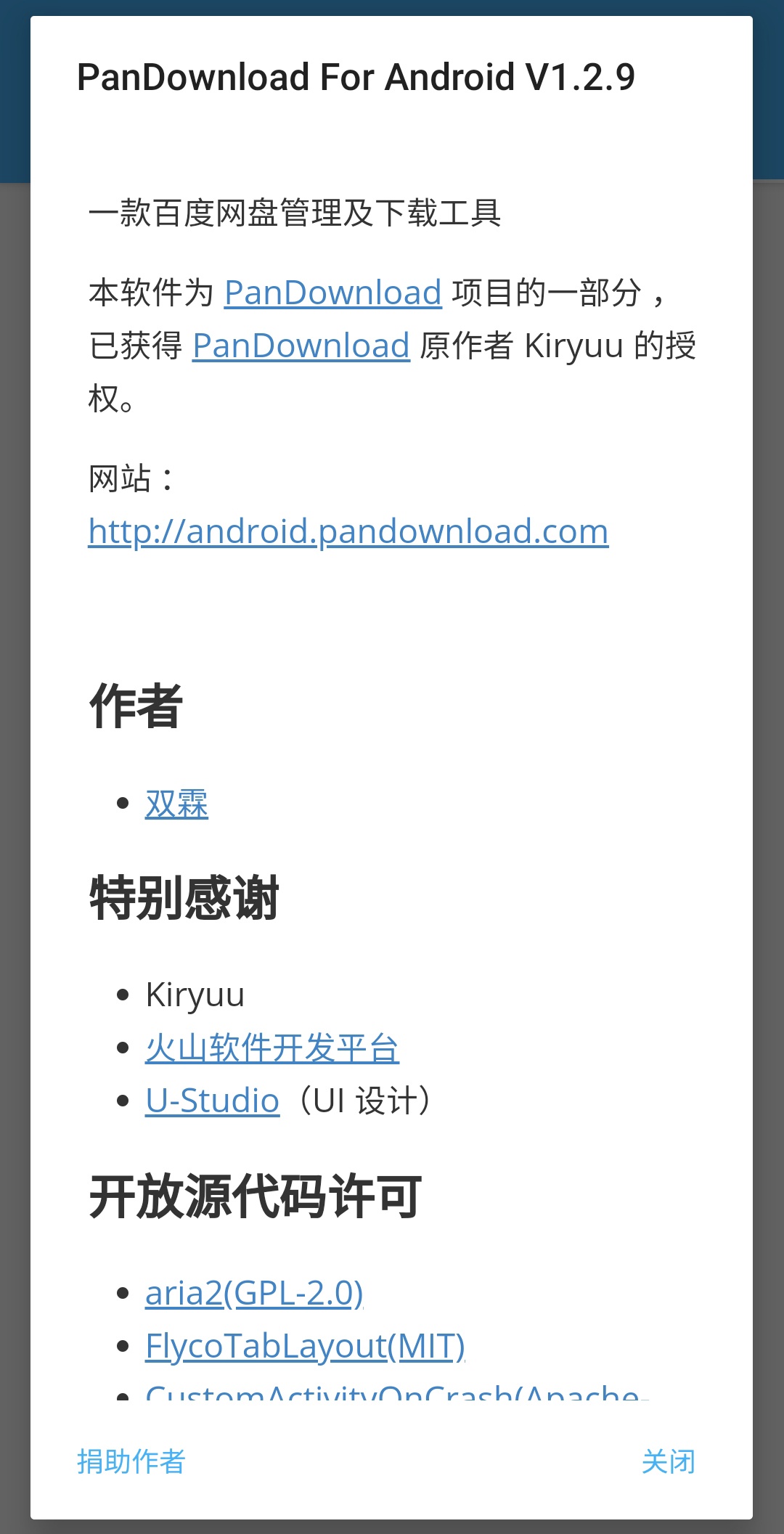Open the 火山软件开发平台 link

[273, 1048]
